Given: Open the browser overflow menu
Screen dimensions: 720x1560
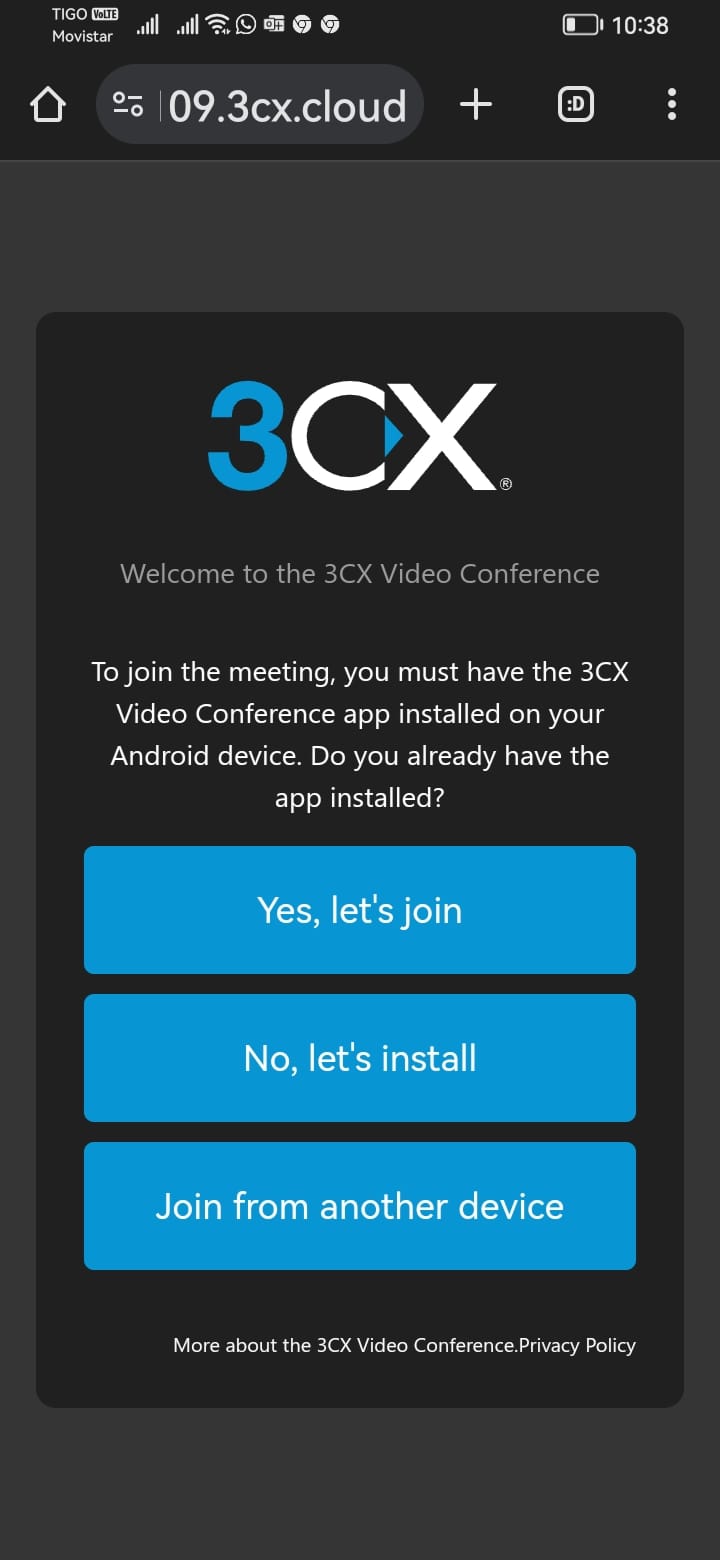Looking at the screenshot, I should (671, 104).
